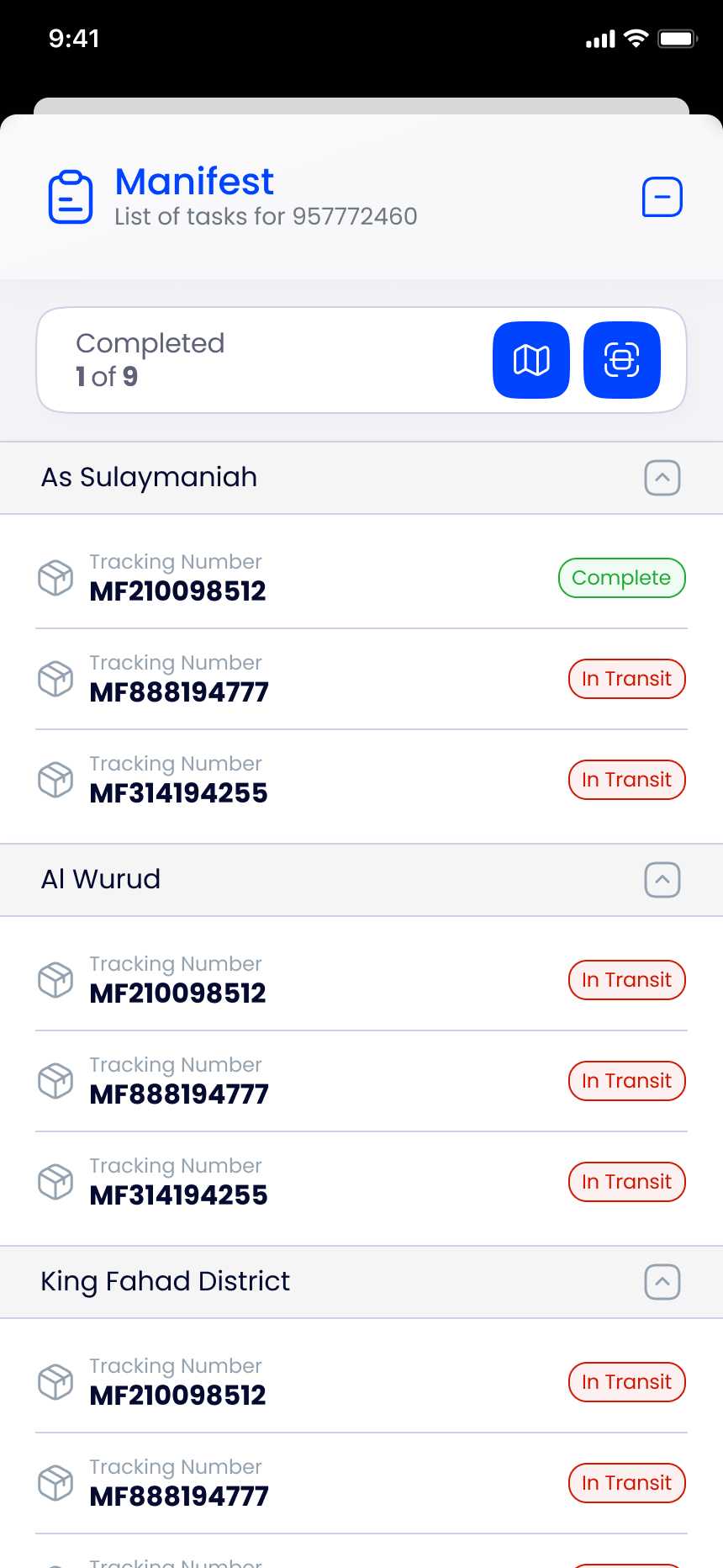The image size is (723, 1568).
Task: Open MF888194777 under As Sulaymaniah
Action: (x=361, y=679)
